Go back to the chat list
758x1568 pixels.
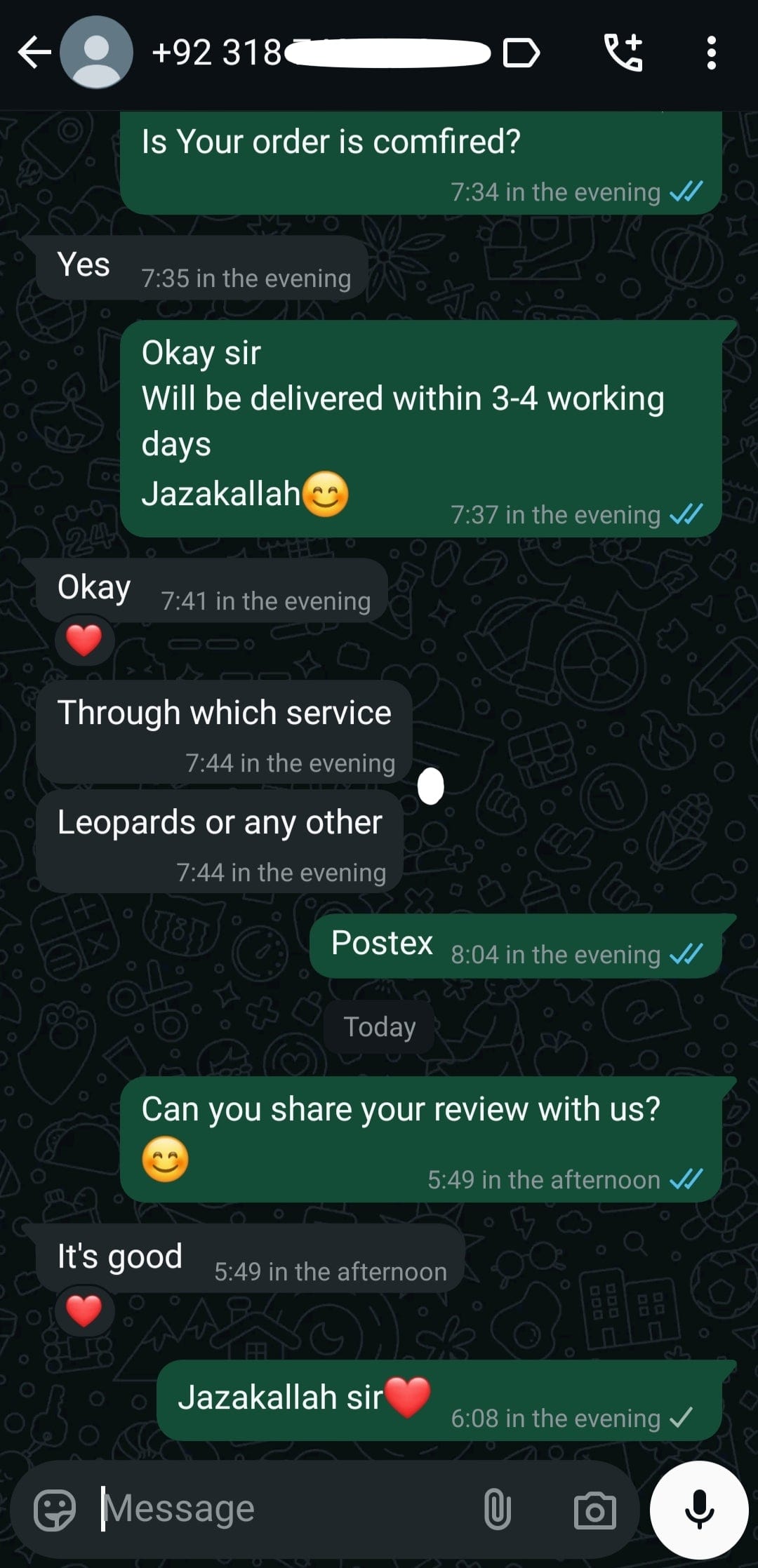[34, 53]
